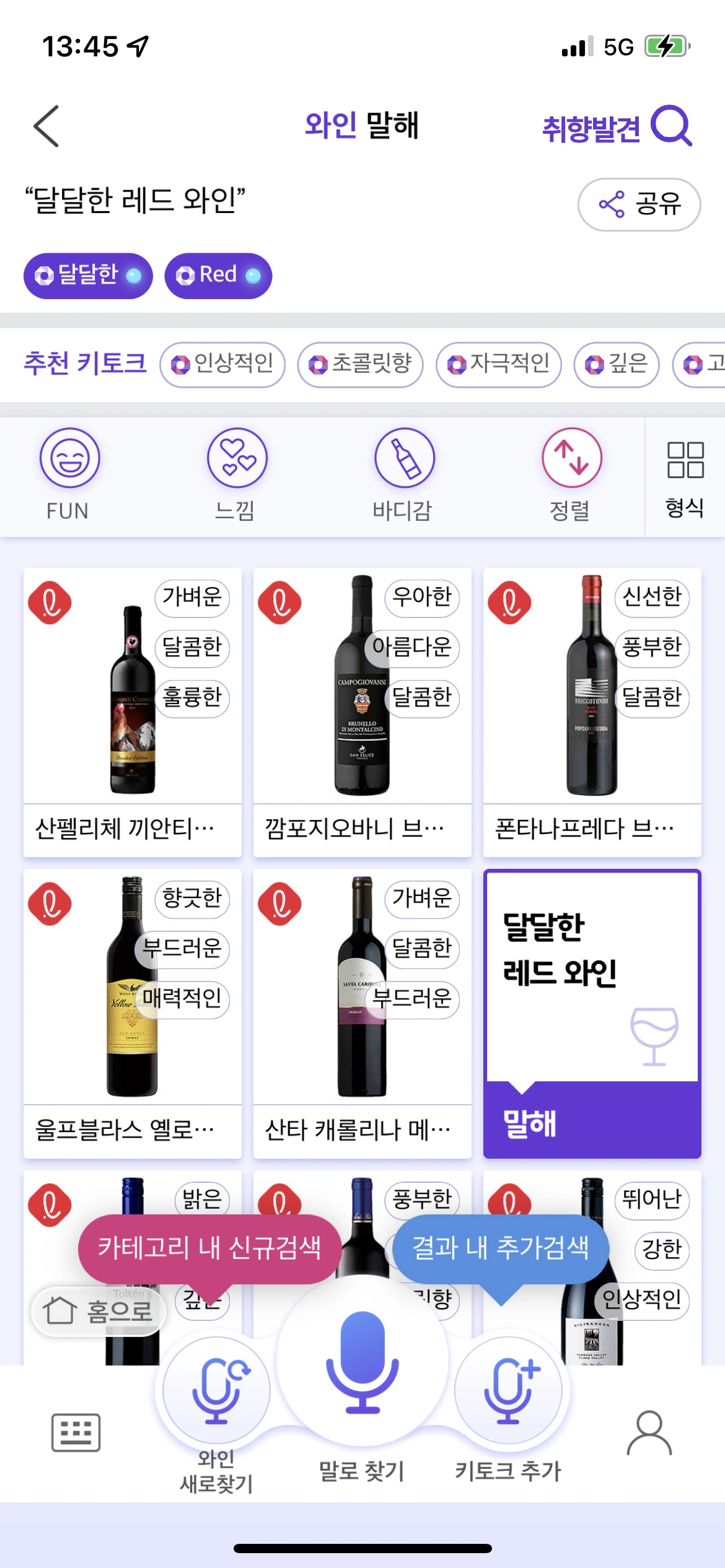The width and height of the screenshot is (725, 1568).
Task: Start voice search with 말로 찾기
Action: [362, 1362]
